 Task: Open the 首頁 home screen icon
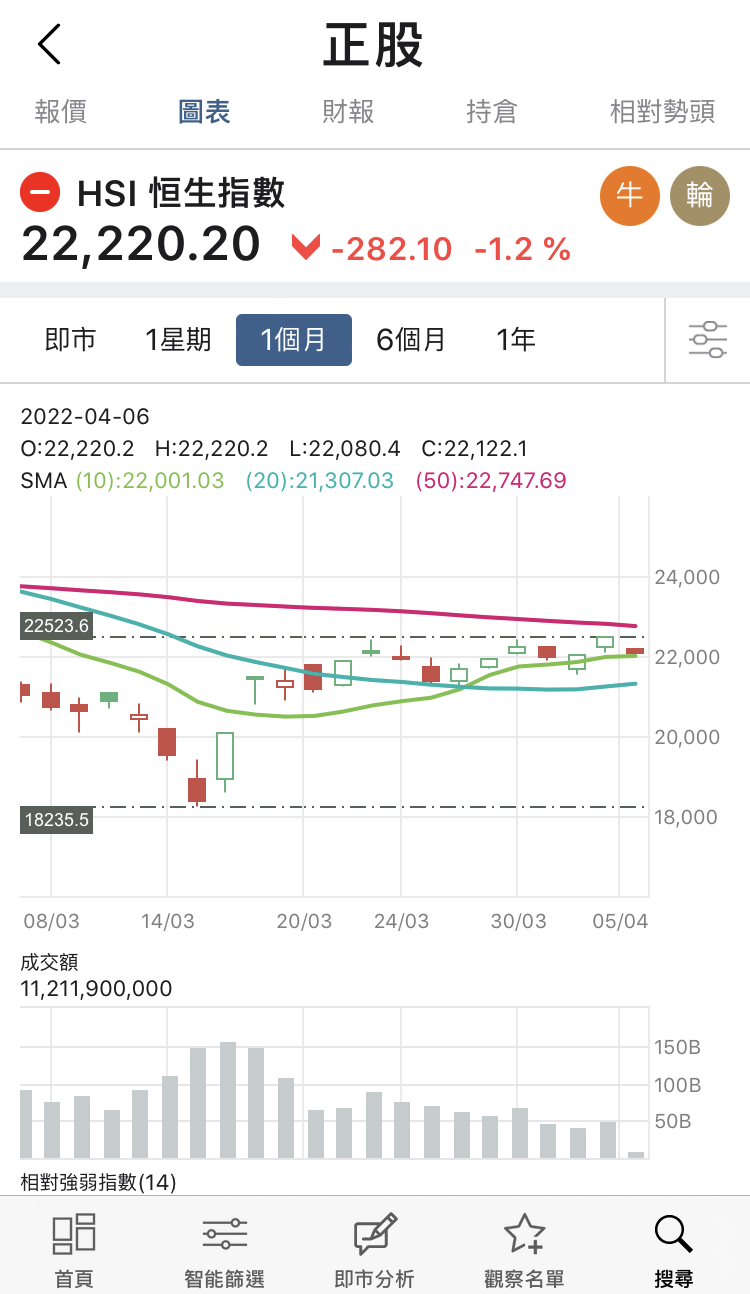(73, 1245)
